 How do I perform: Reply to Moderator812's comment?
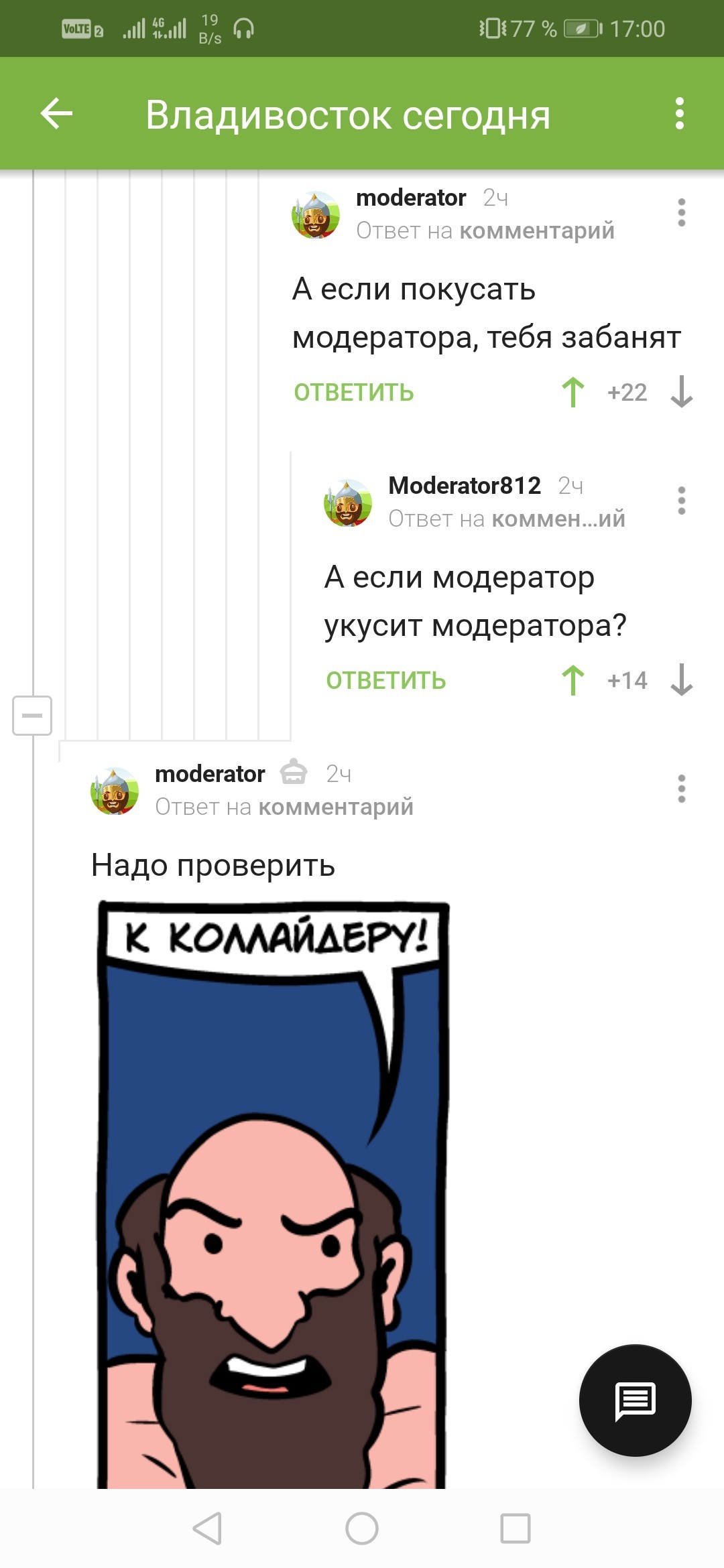[x=385, y=681]
